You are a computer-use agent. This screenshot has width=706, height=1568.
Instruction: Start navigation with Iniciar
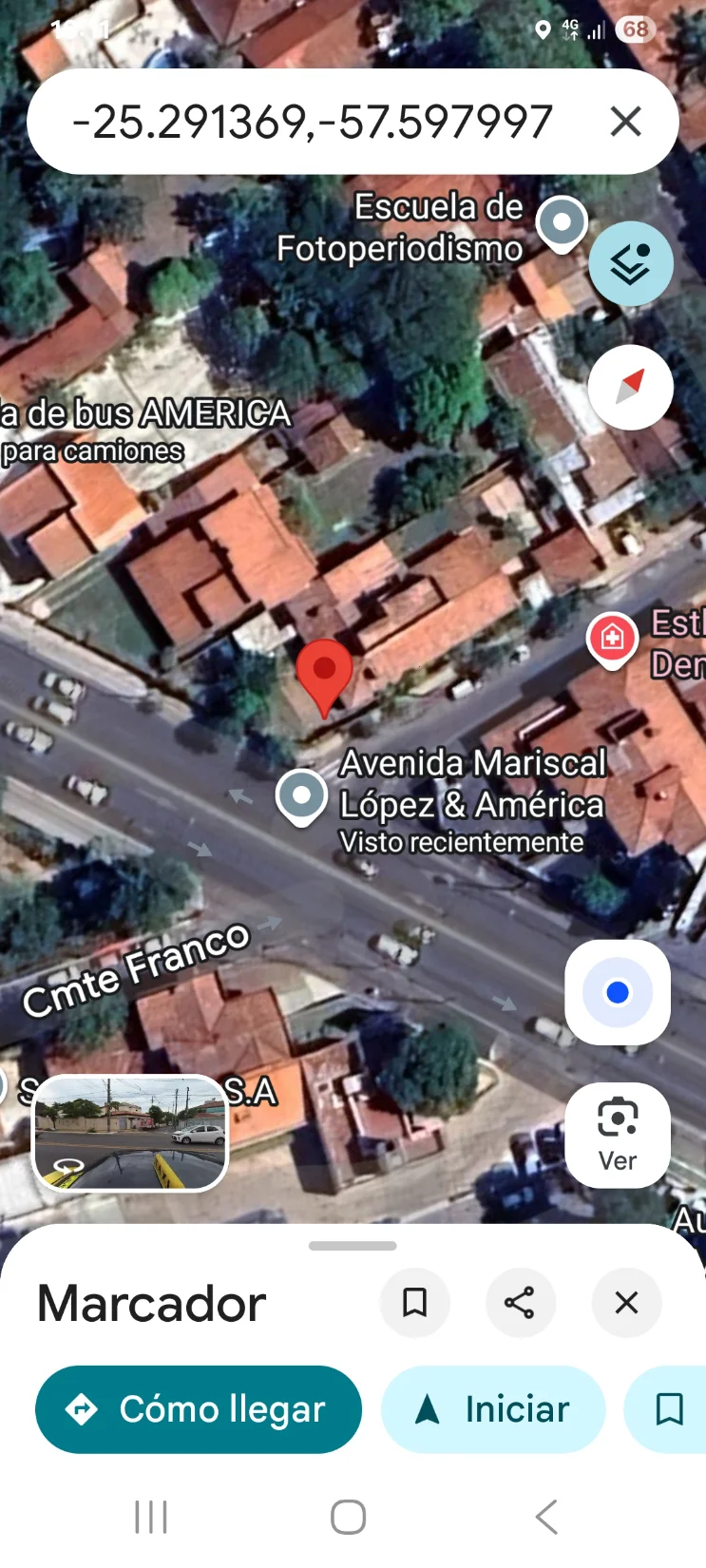(493, 1409)
